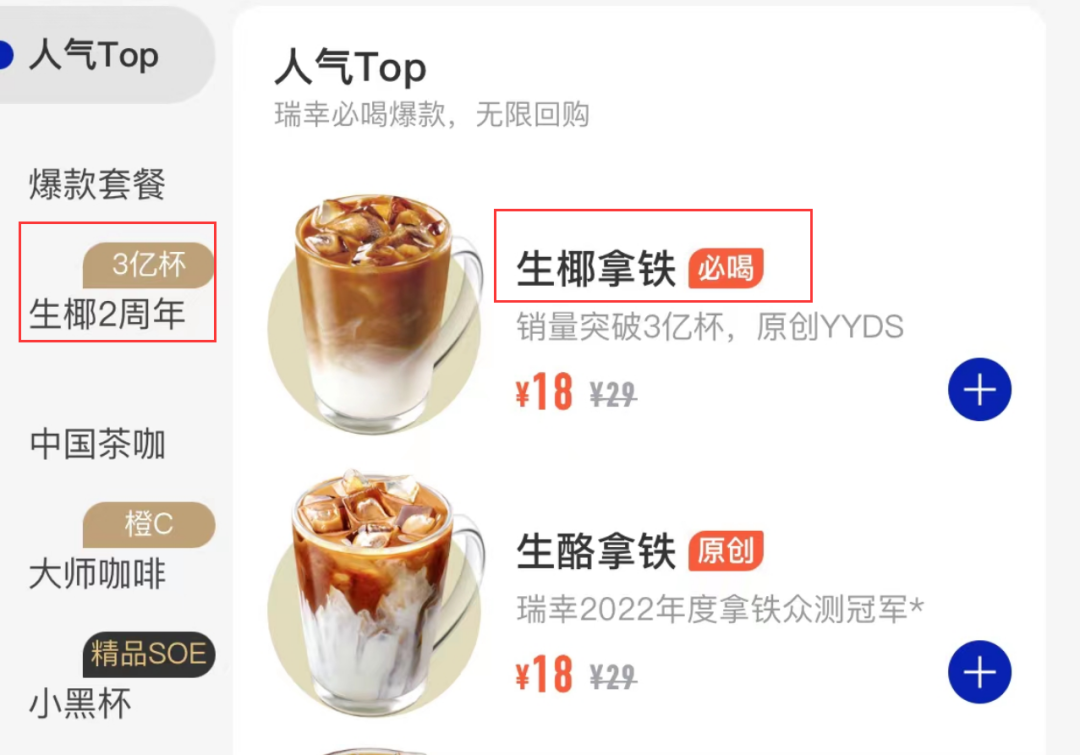Open the 小黑杯 category
The width and height of the screenshot is (1080, 755).
[80, 704]
